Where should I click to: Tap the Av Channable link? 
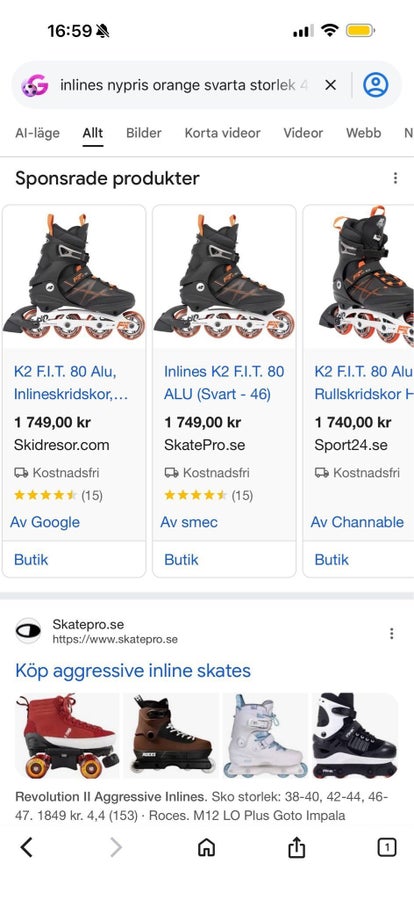click(x=357, y=522)
